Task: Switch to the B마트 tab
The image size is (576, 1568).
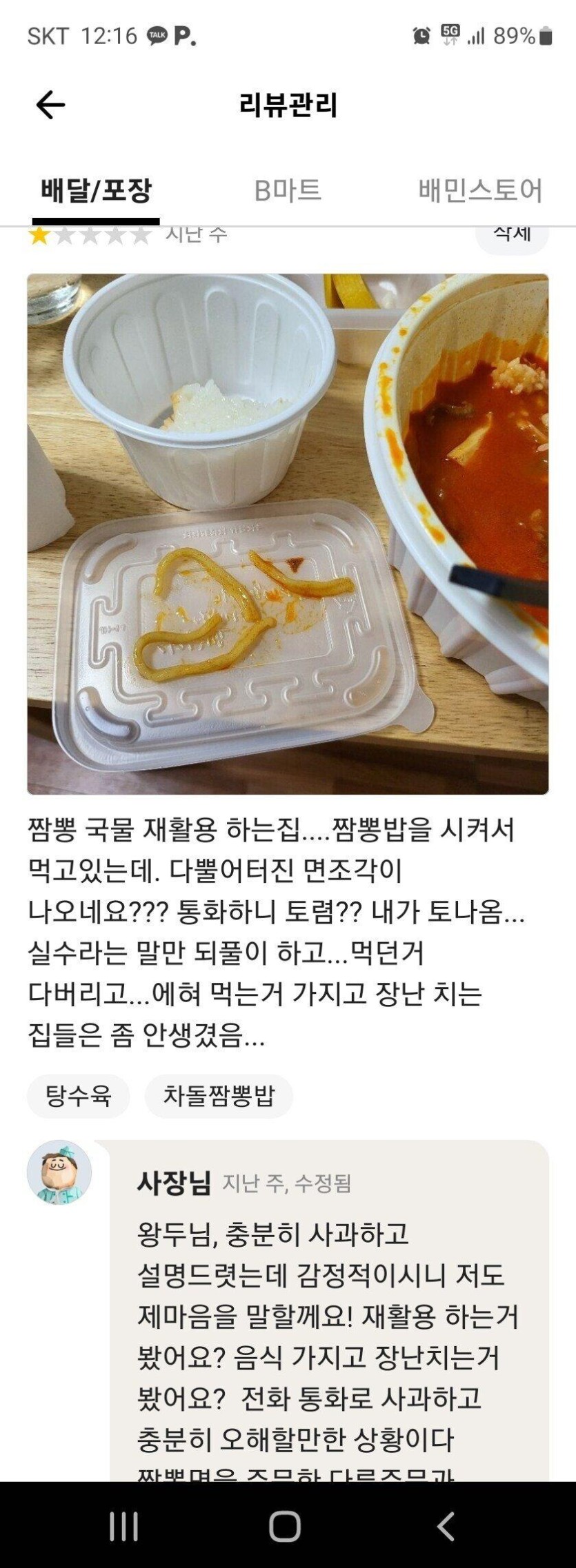Action: click(288, 190)
